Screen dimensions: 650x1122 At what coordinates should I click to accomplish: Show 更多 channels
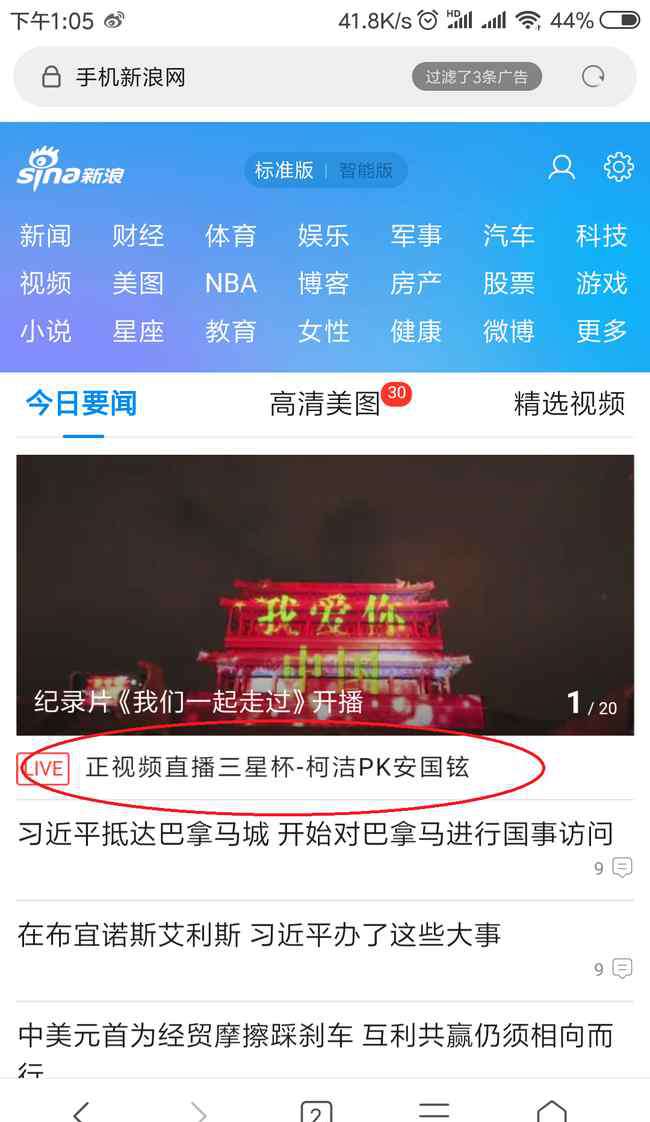click(x=601, y=331)
